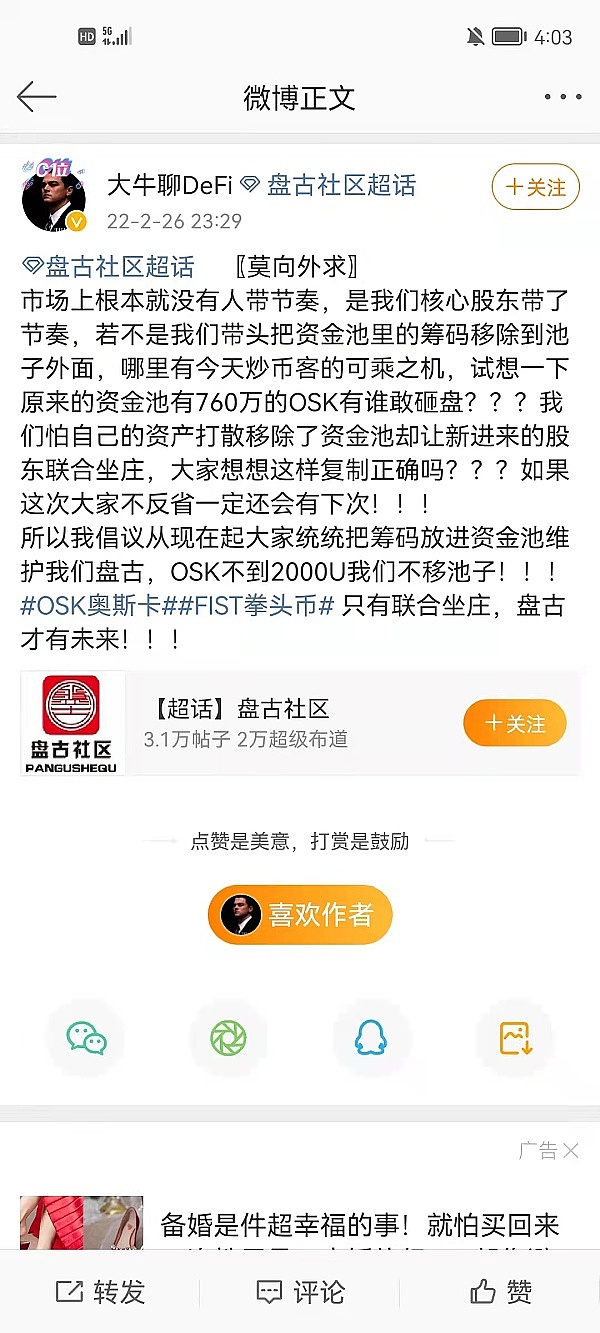
Task: Follow the author 大牛聊DeFi
Action: (x=535, y=187)
